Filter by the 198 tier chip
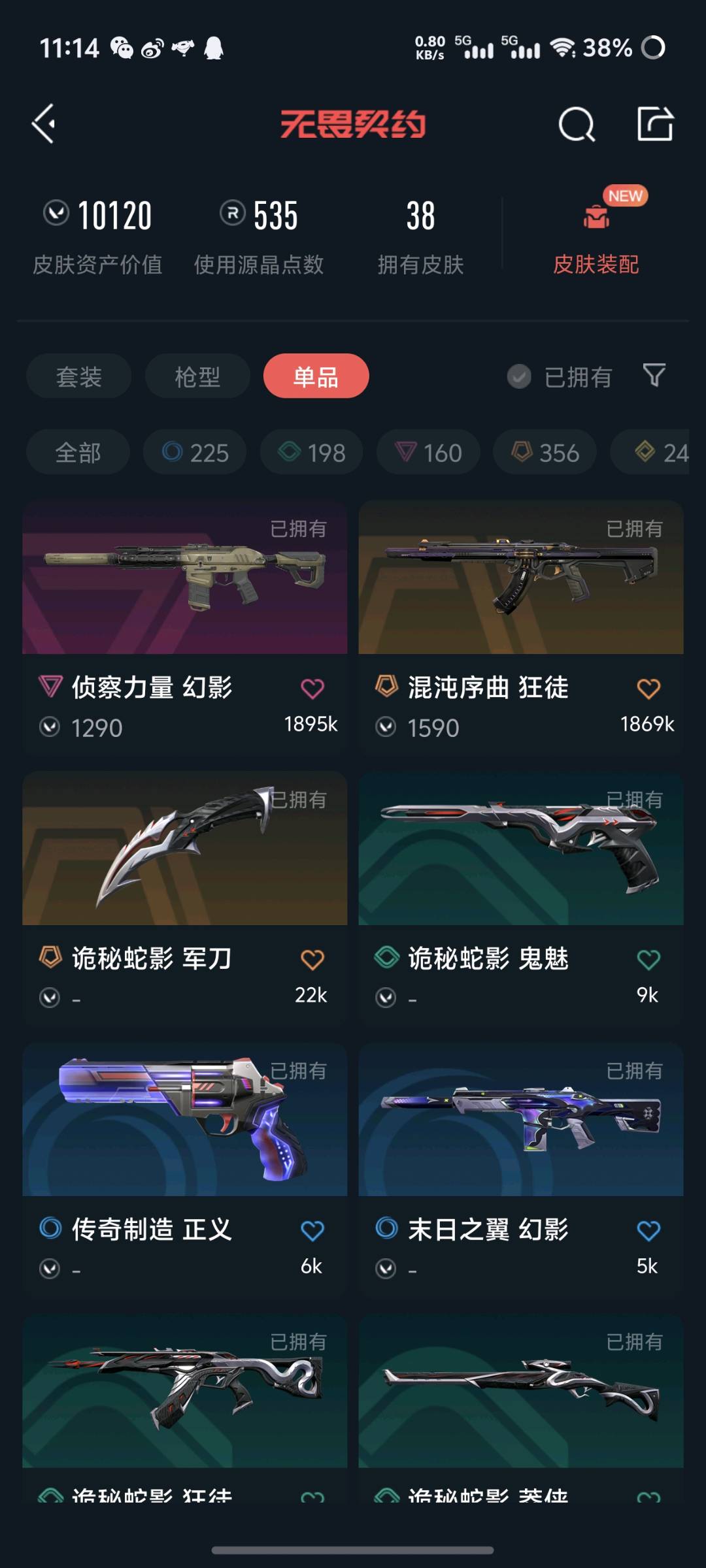Screen dimensions: 706x1568 [x=311, y=452]
